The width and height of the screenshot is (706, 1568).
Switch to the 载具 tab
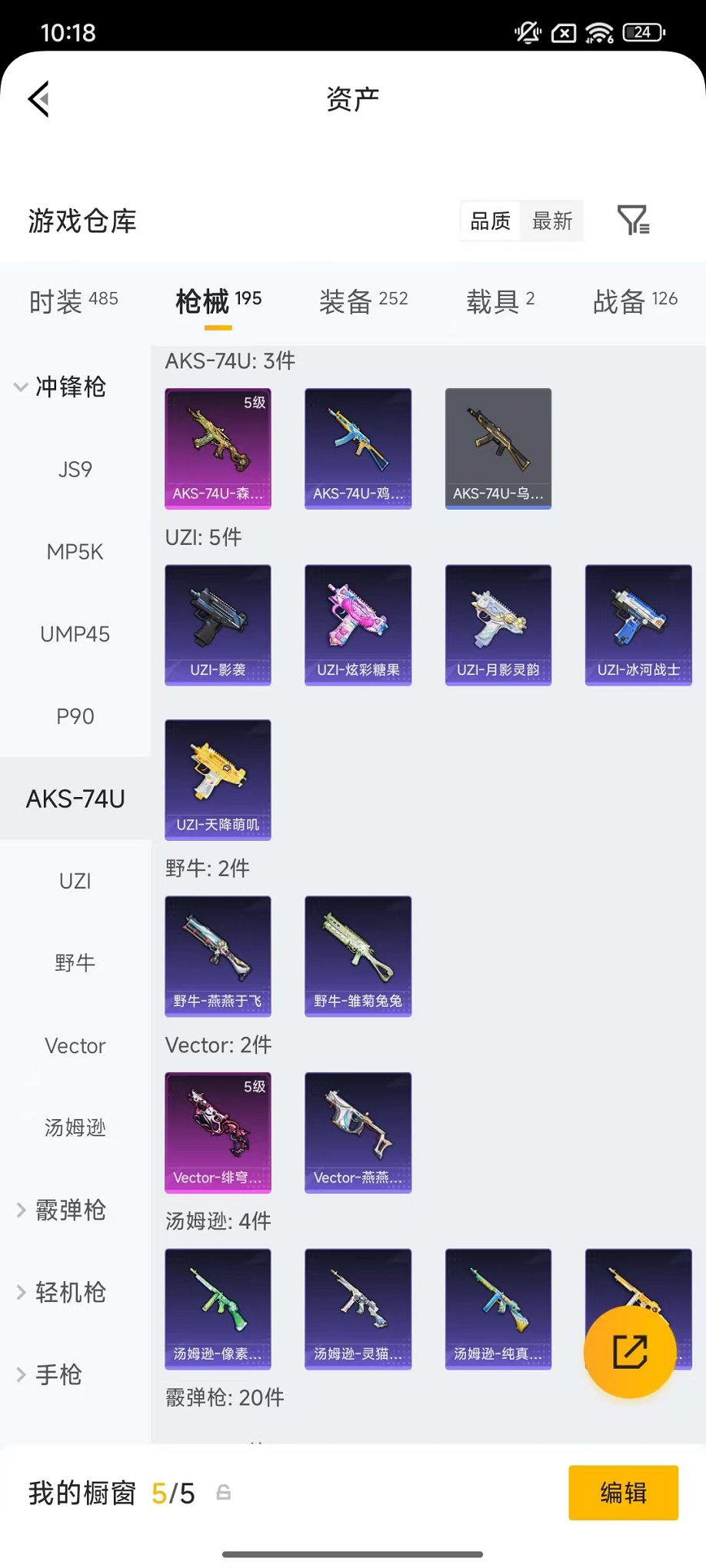500,301
